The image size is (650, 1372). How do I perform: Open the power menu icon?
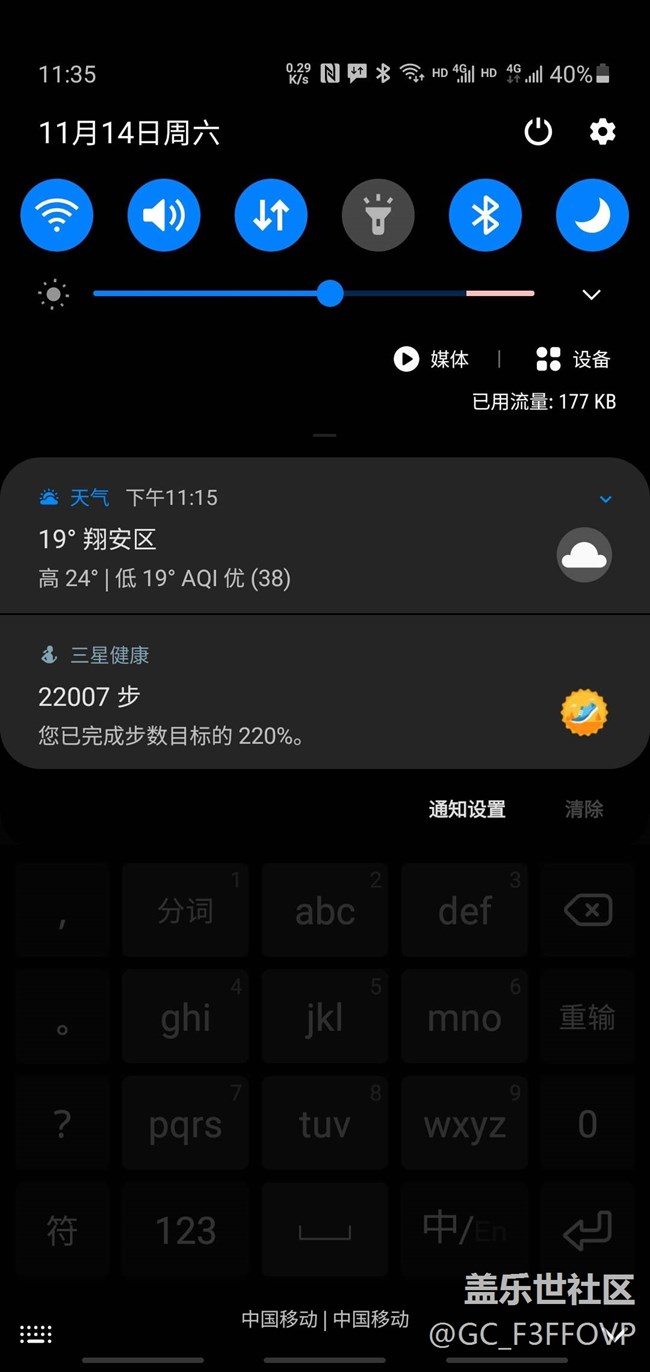click(x=538, y=132)
